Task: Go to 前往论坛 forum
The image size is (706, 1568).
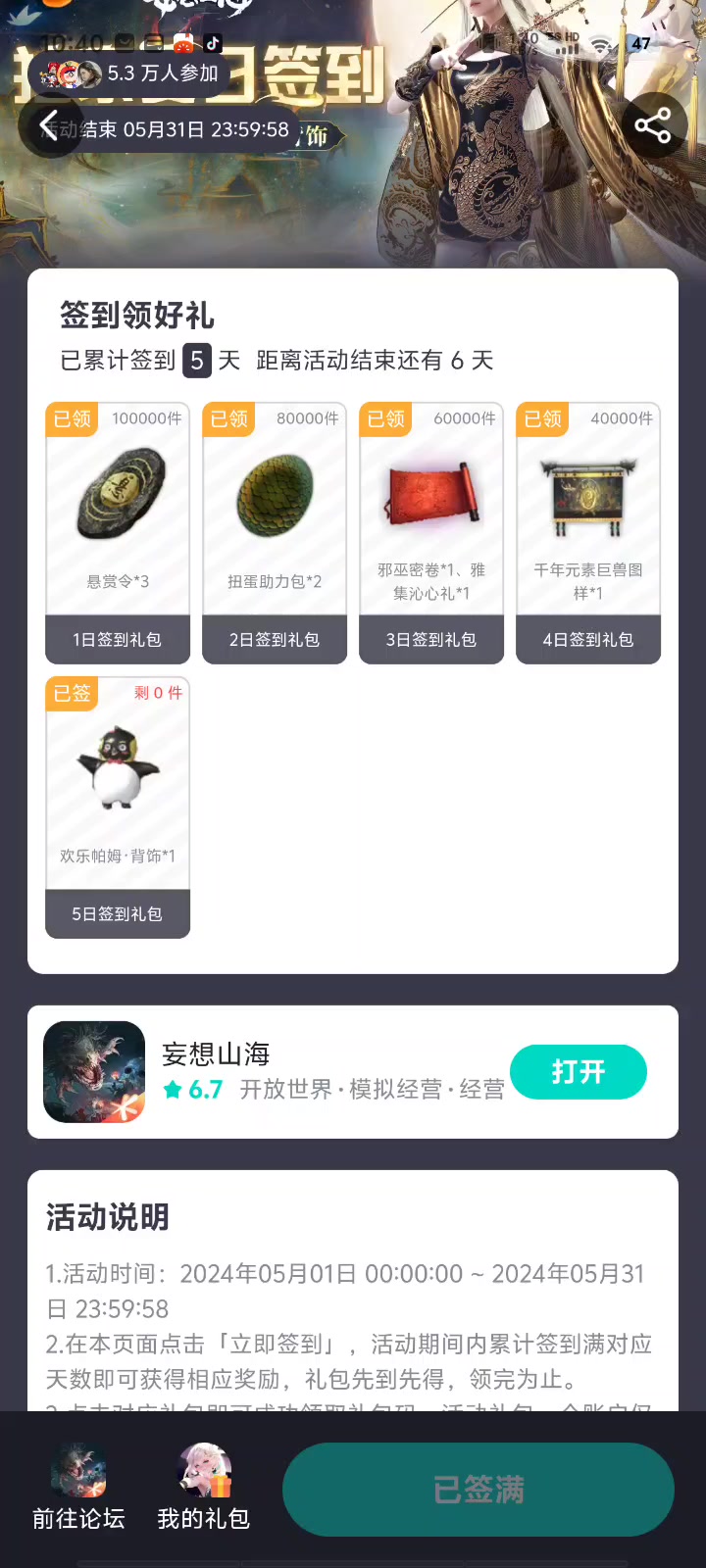Action: tap(78, 1488)
